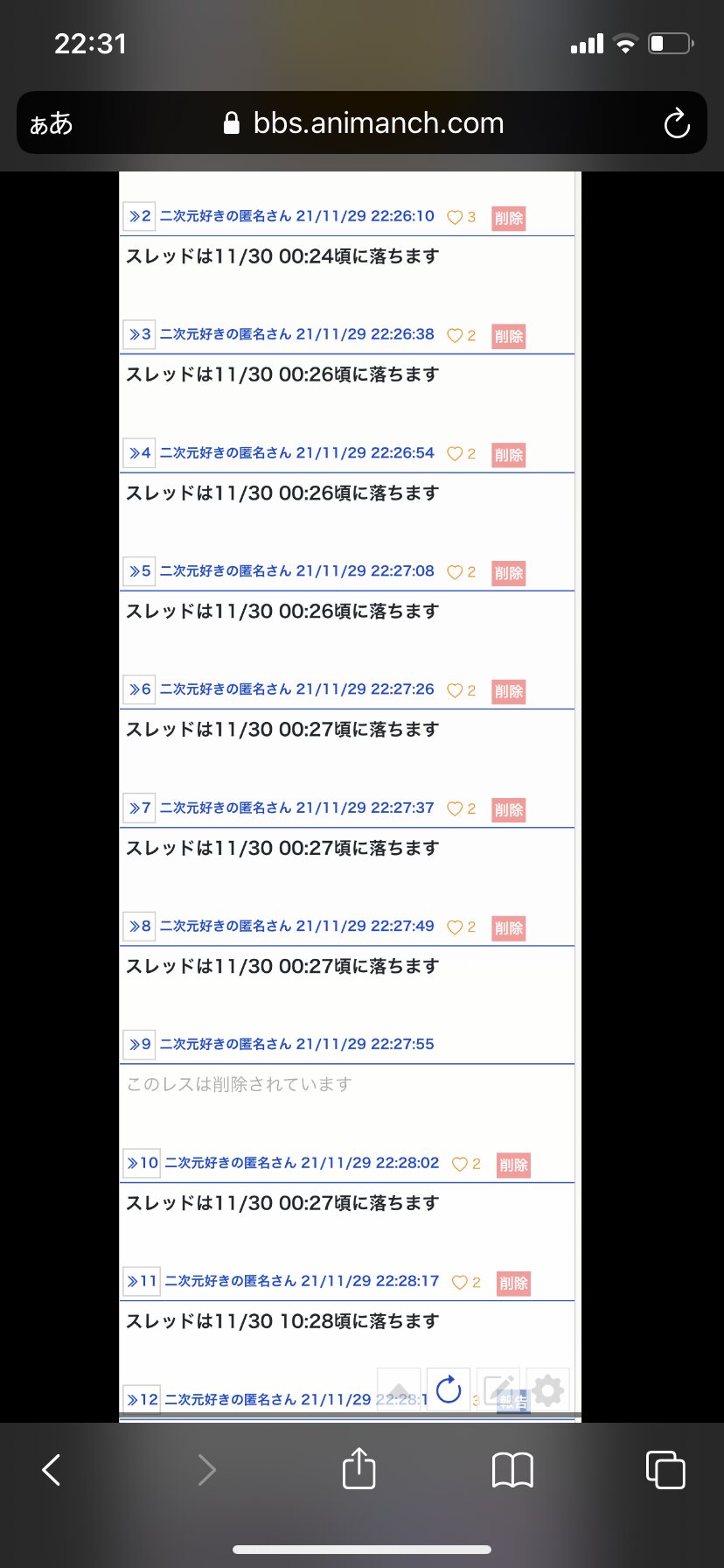Open thread settings gear icon
The image size is (724, 1568).
click(x=548, y=1390)
